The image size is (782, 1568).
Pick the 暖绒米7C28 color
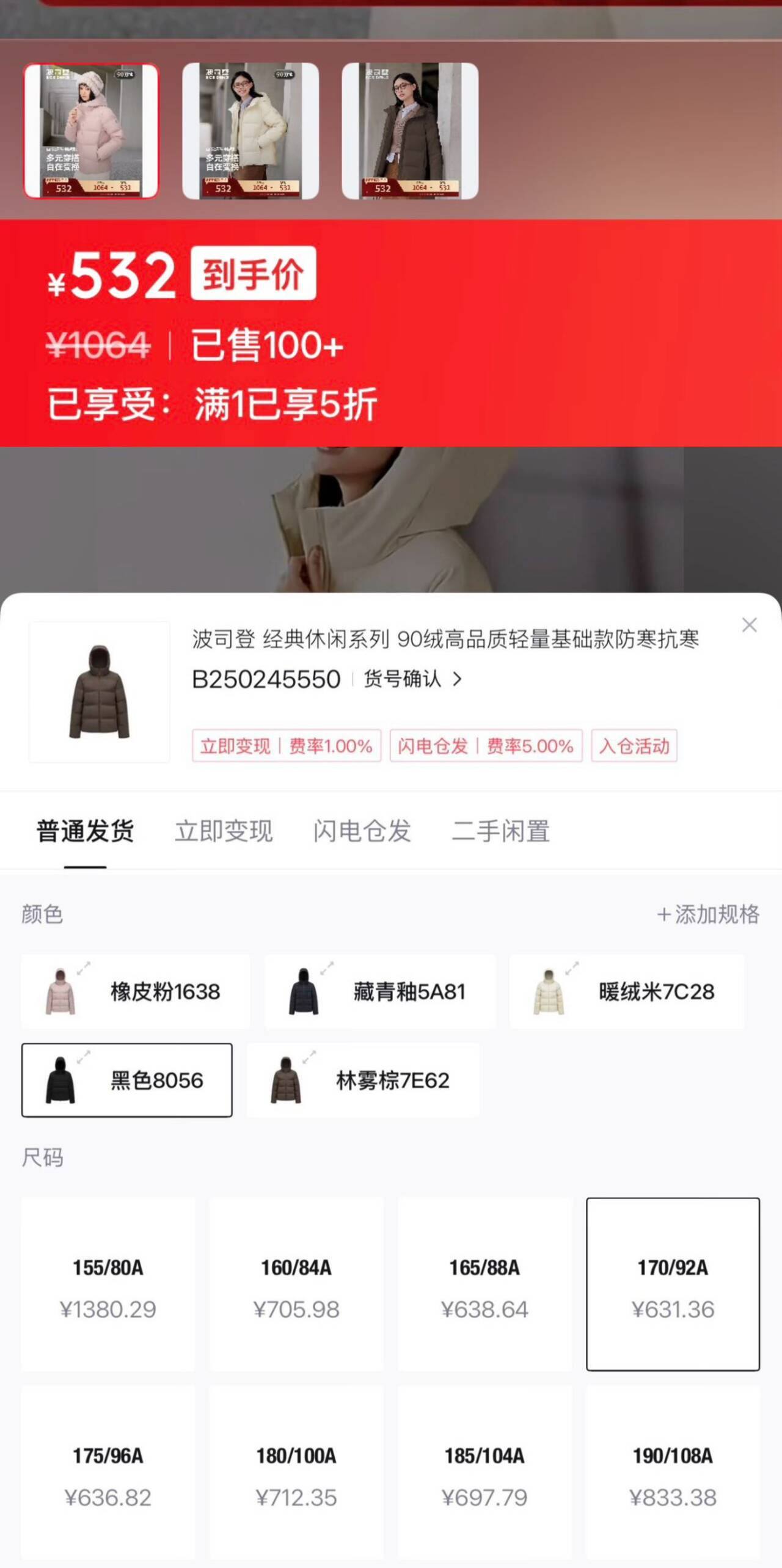(627, 992)
